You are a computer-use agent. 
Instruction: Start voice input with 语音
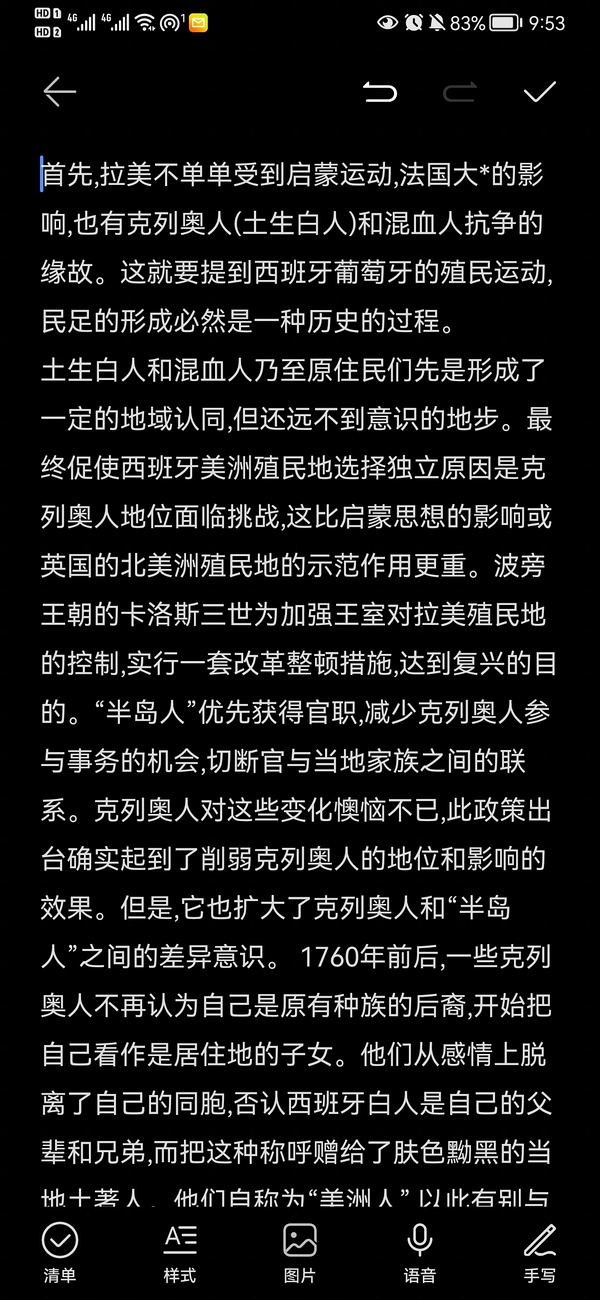tap(420, 1250)
